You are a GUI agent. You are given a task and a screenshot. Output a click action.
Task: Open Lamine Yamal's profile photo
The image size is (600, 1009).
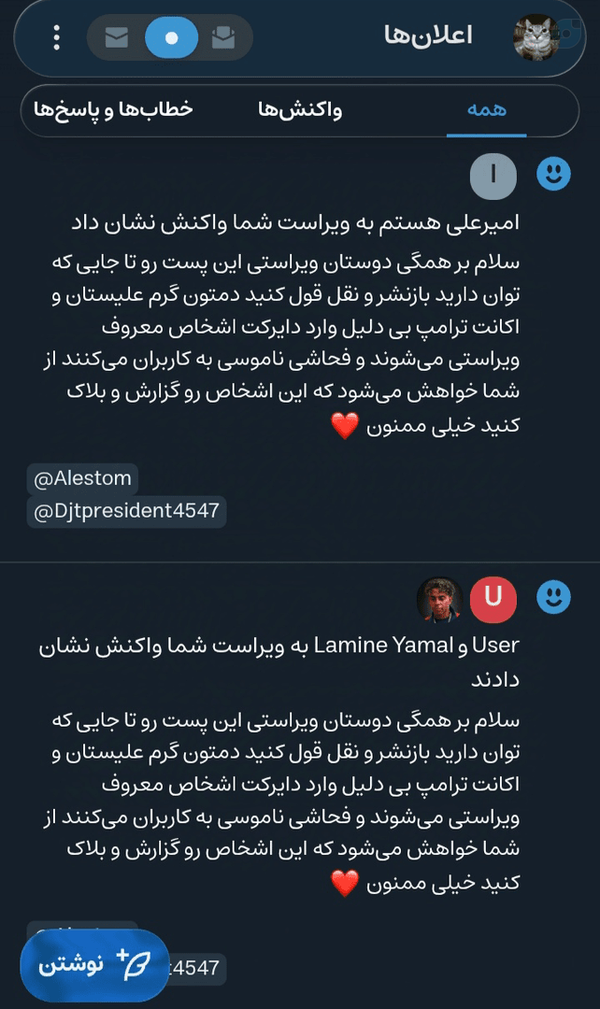pyautogui.click(x=440, y=599)
